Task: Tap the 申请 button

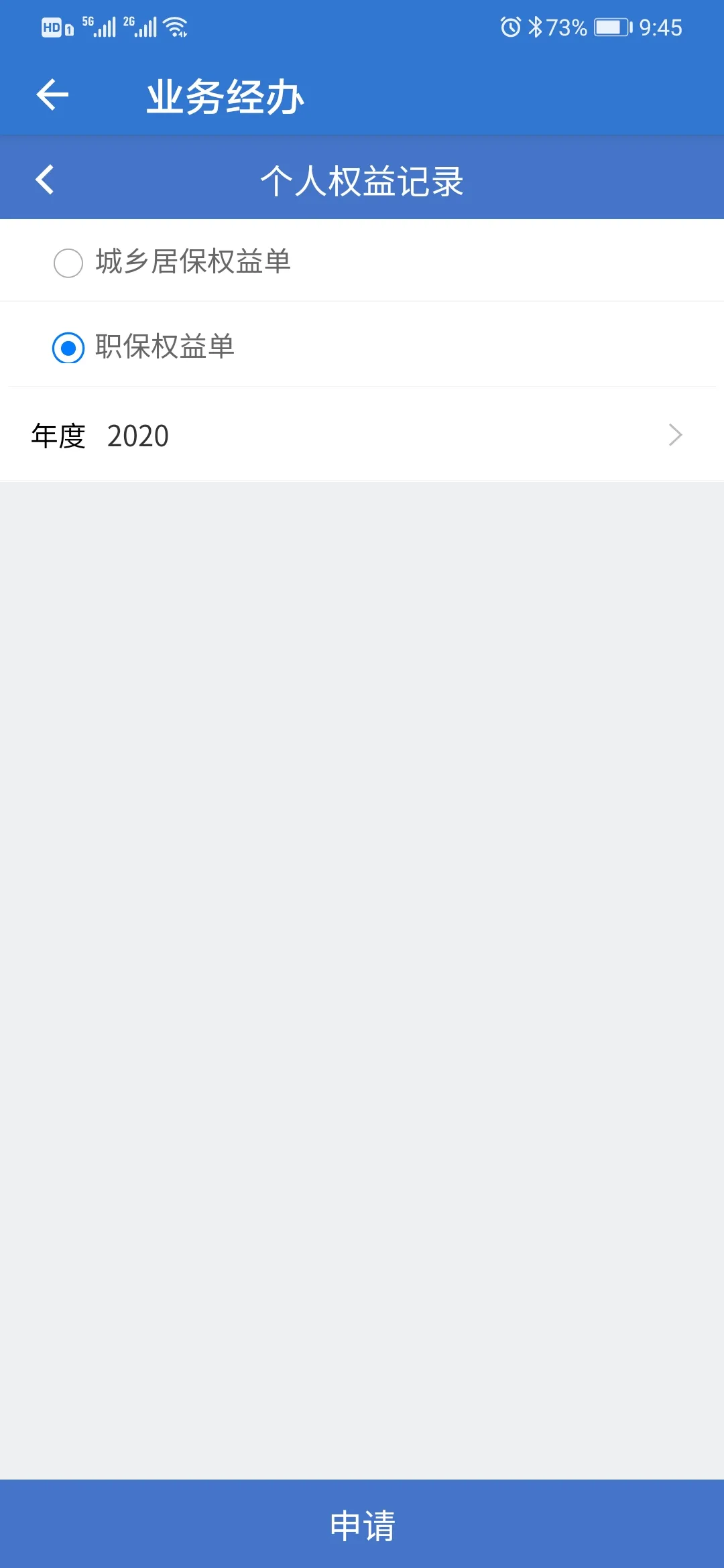Action: pos(362,1525)
